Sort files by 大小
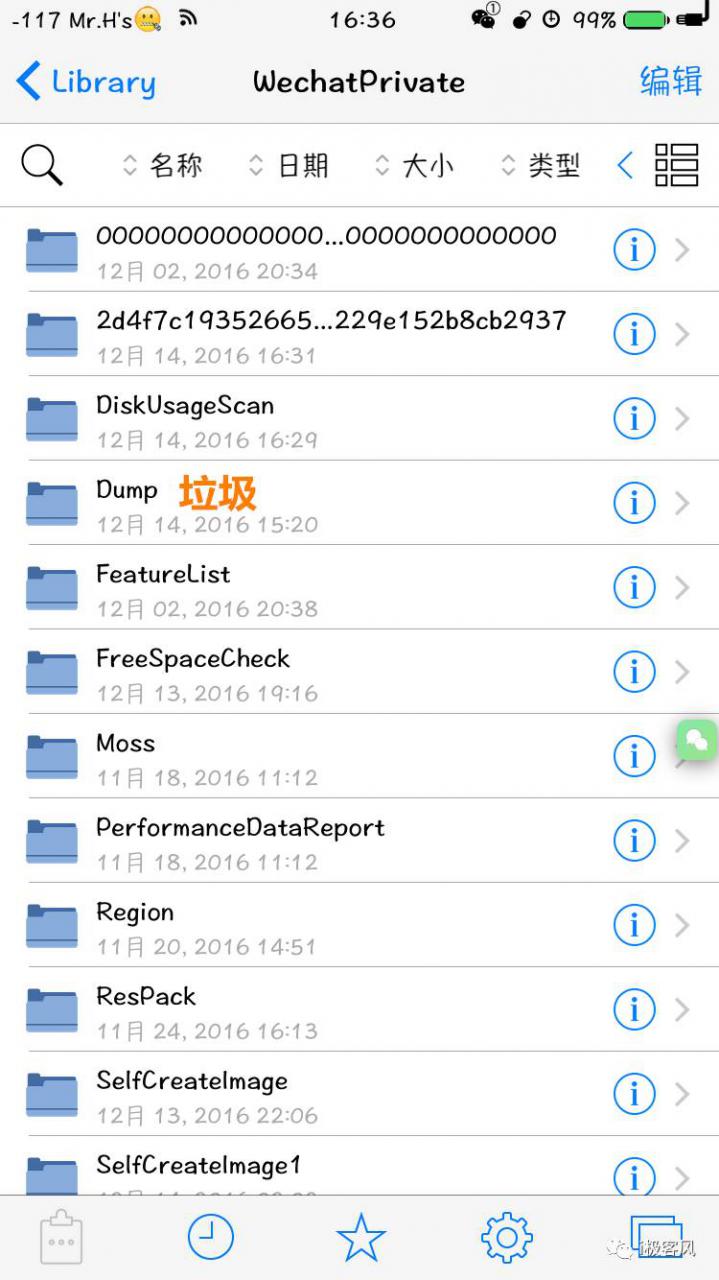Viewport: 719px width, 1280px height. click(x=415, y=166)
